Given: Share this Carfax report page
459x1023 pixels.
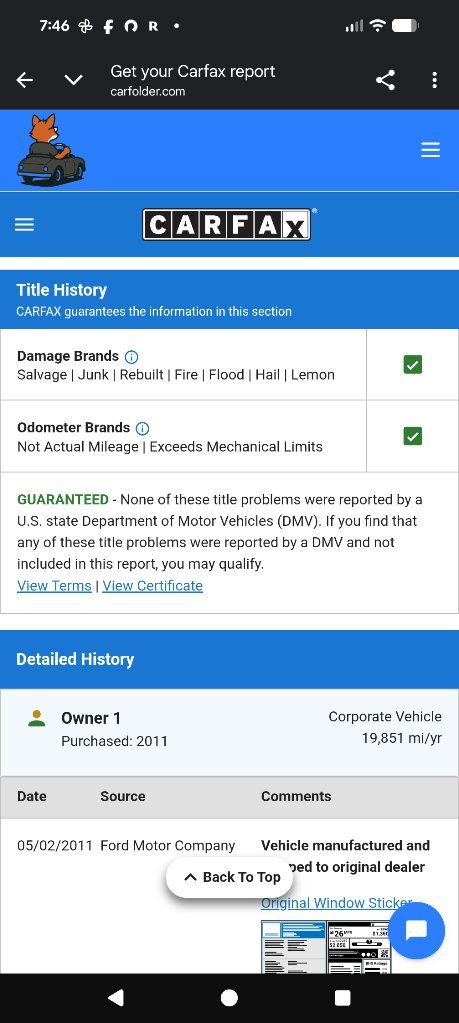Looking at the screenshot, I should (x=385, y=80).
